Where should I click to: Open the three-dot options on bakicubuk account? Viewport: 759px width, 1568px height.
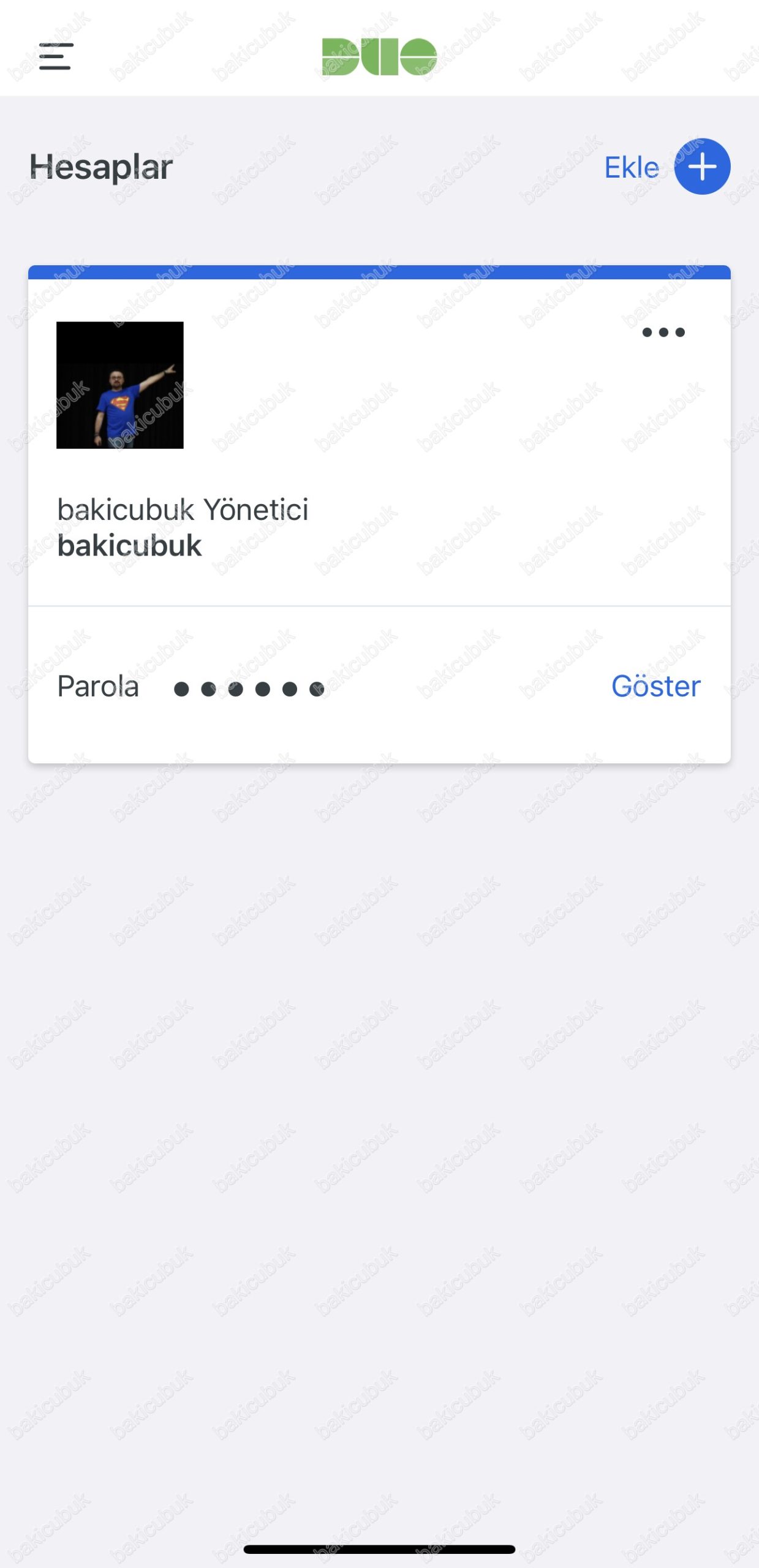coord(663,333)
